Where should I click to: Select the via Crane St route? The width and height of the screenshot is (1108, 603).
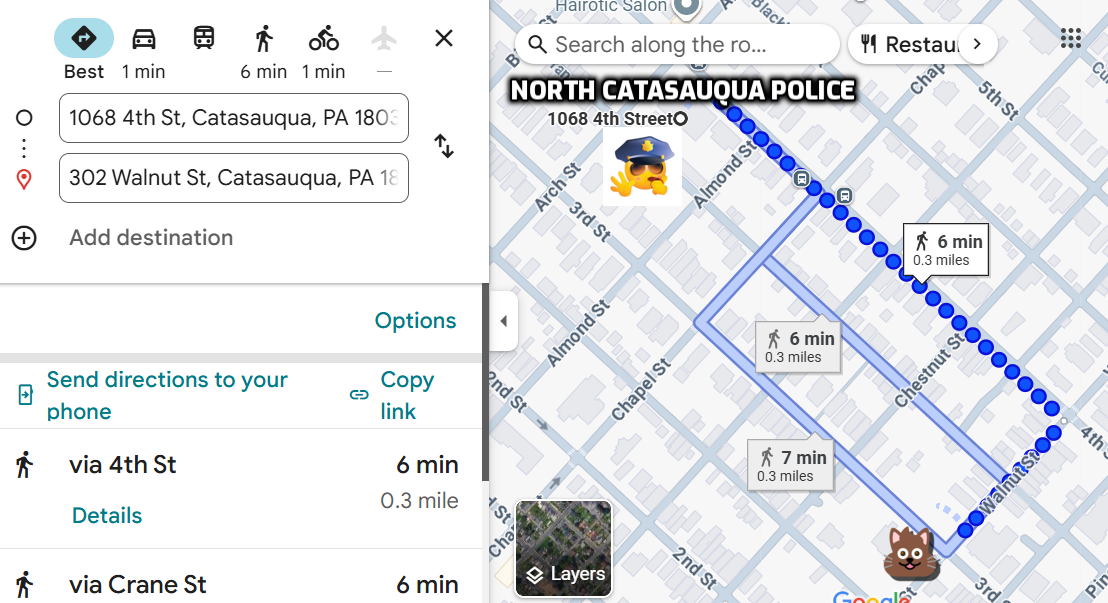click(138, 584)
